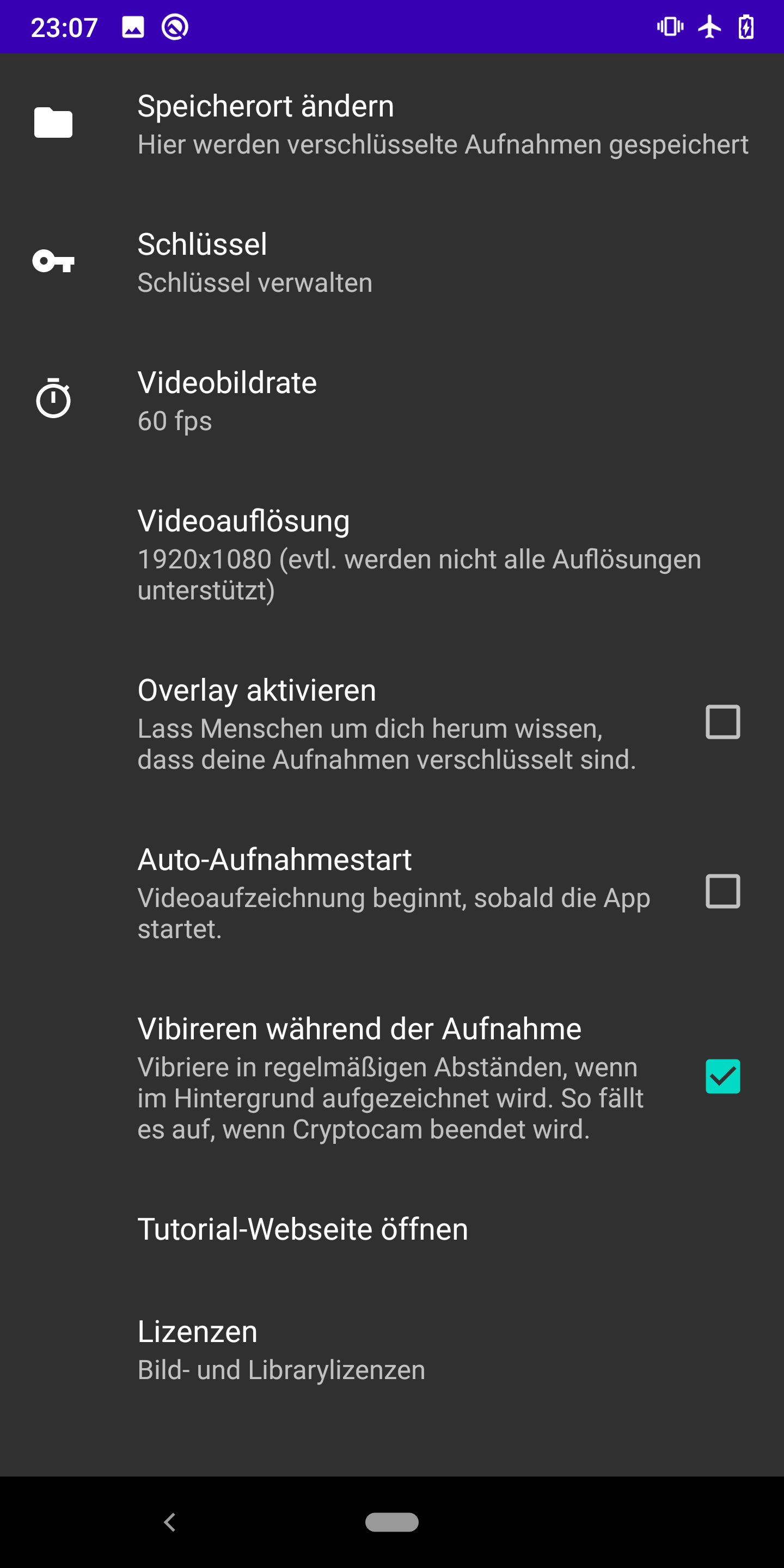Disable Vibireren während der Aufnahme
This screenshot has height=1568, width=784.
pyautogui.click(x=722, y=1077)
